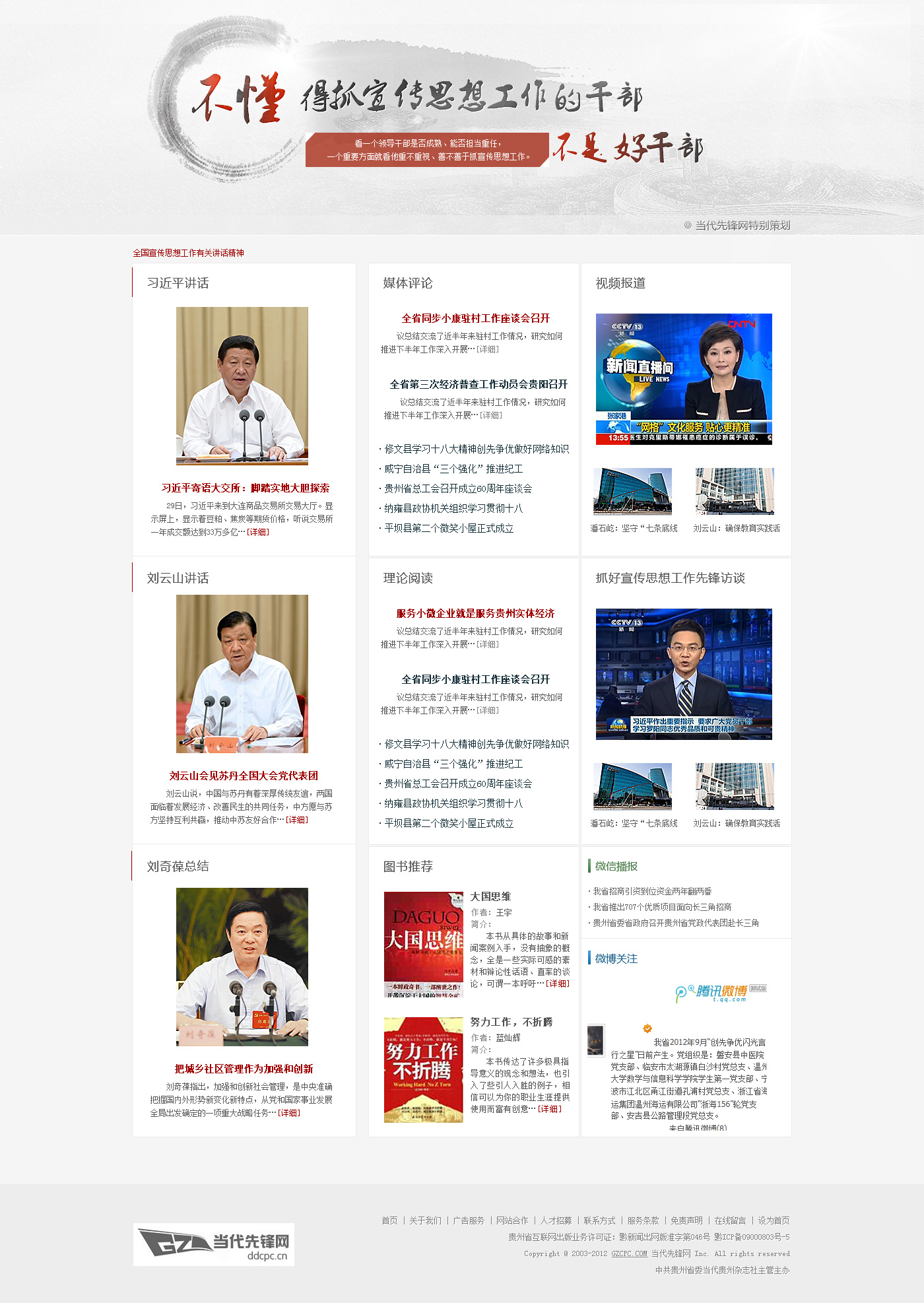Open 联系方式 footer link

pos(599,1220)
